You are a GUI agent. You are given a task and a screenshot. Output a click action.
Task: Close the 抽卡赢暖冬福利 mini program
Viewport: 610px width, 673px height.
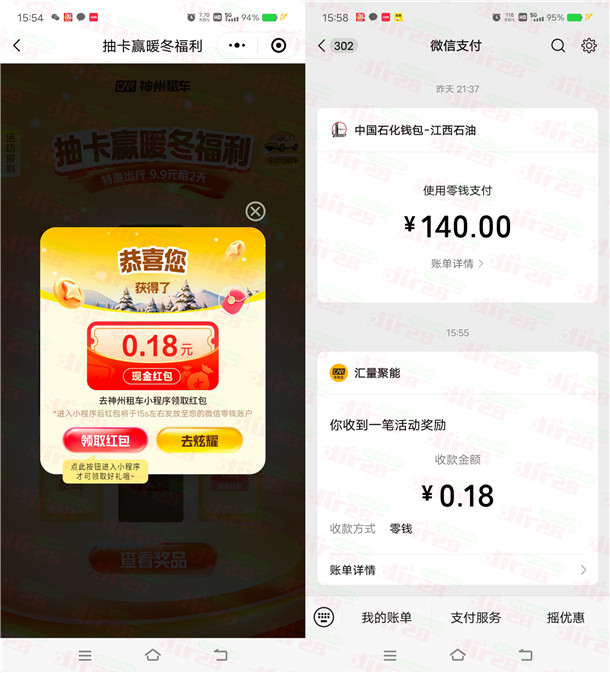(x=279, y=45)
